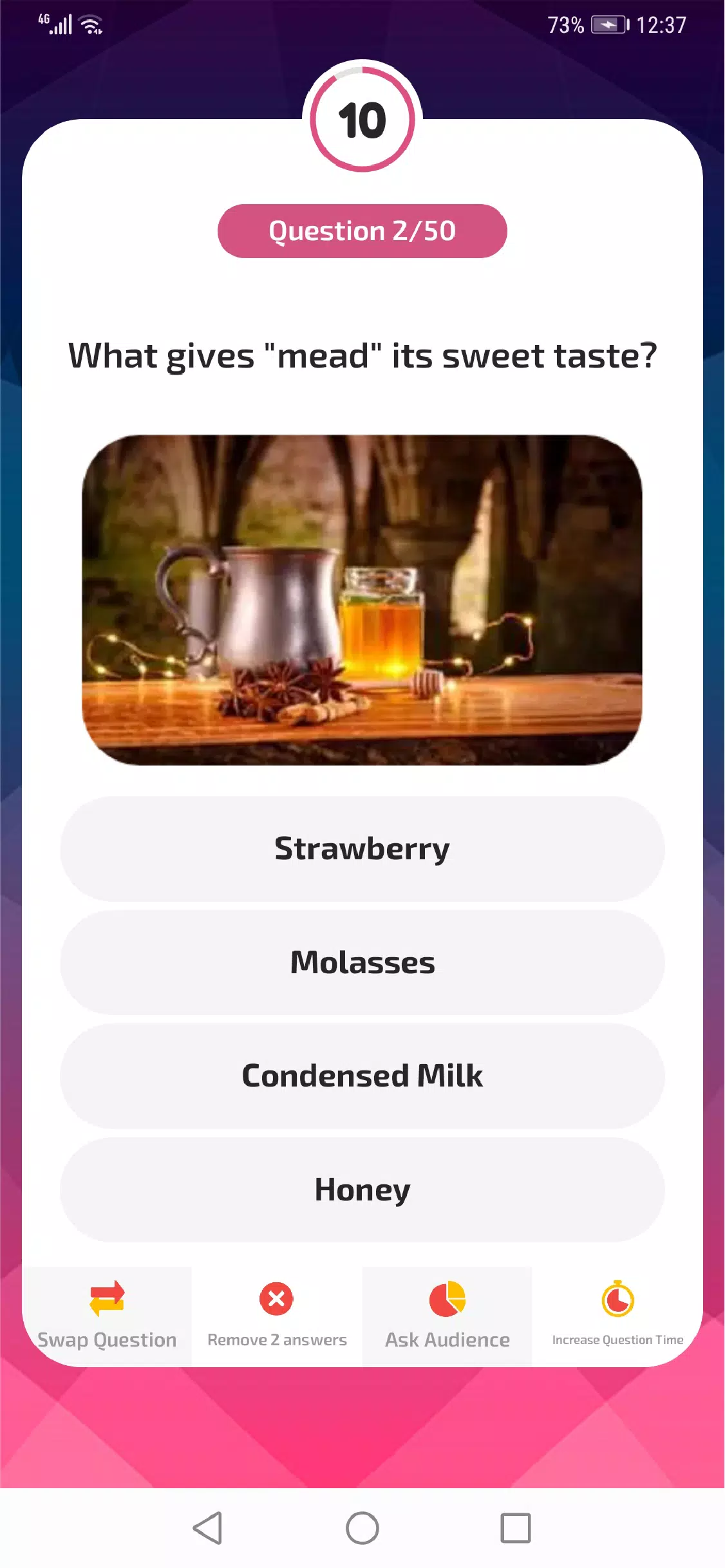
Task: Answer with Honey
Action: coord(362,1190)
